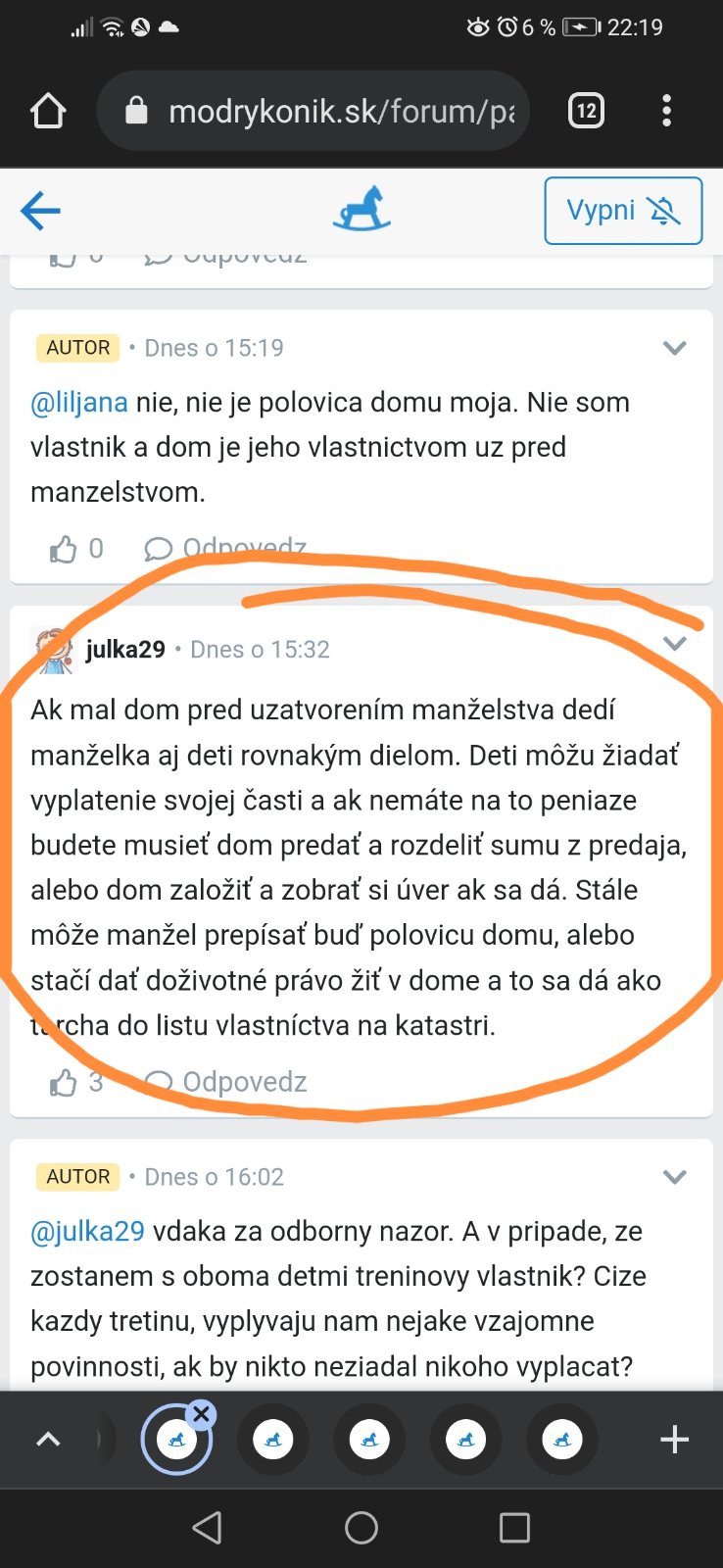Go to the Android home screen
723x1568 pixels.
[361, 1527]
